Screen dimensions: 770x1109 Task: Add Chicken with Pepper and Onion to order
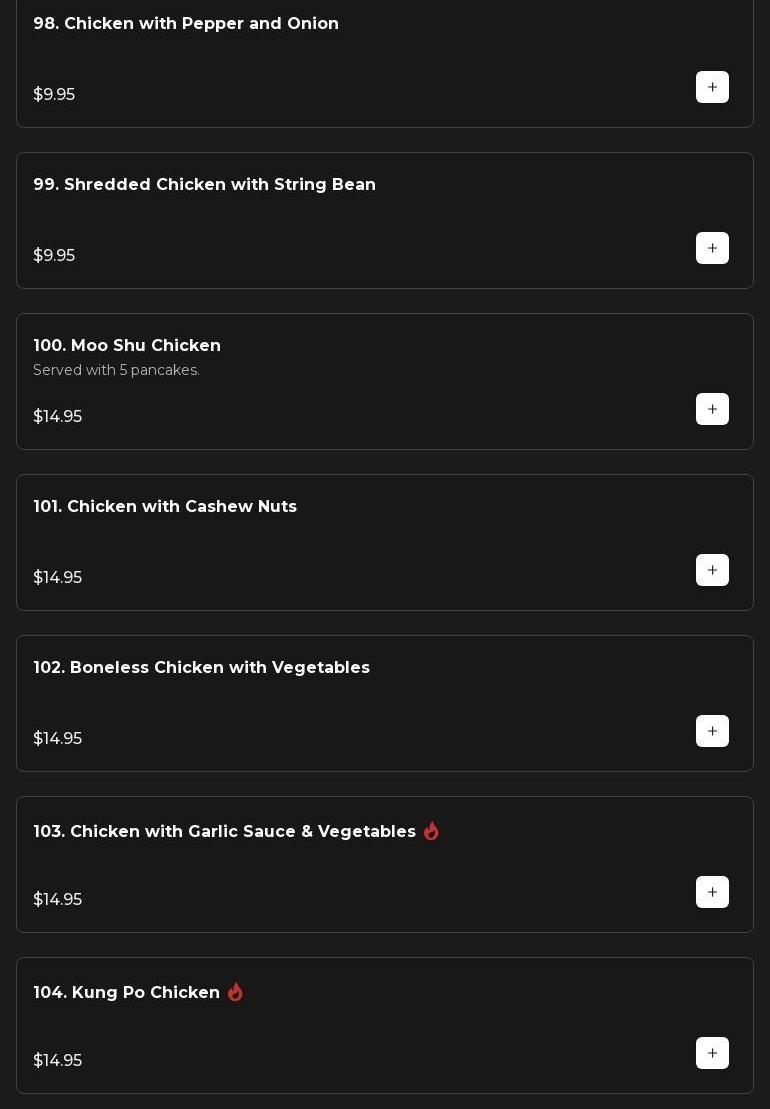(x=712, y=87)
